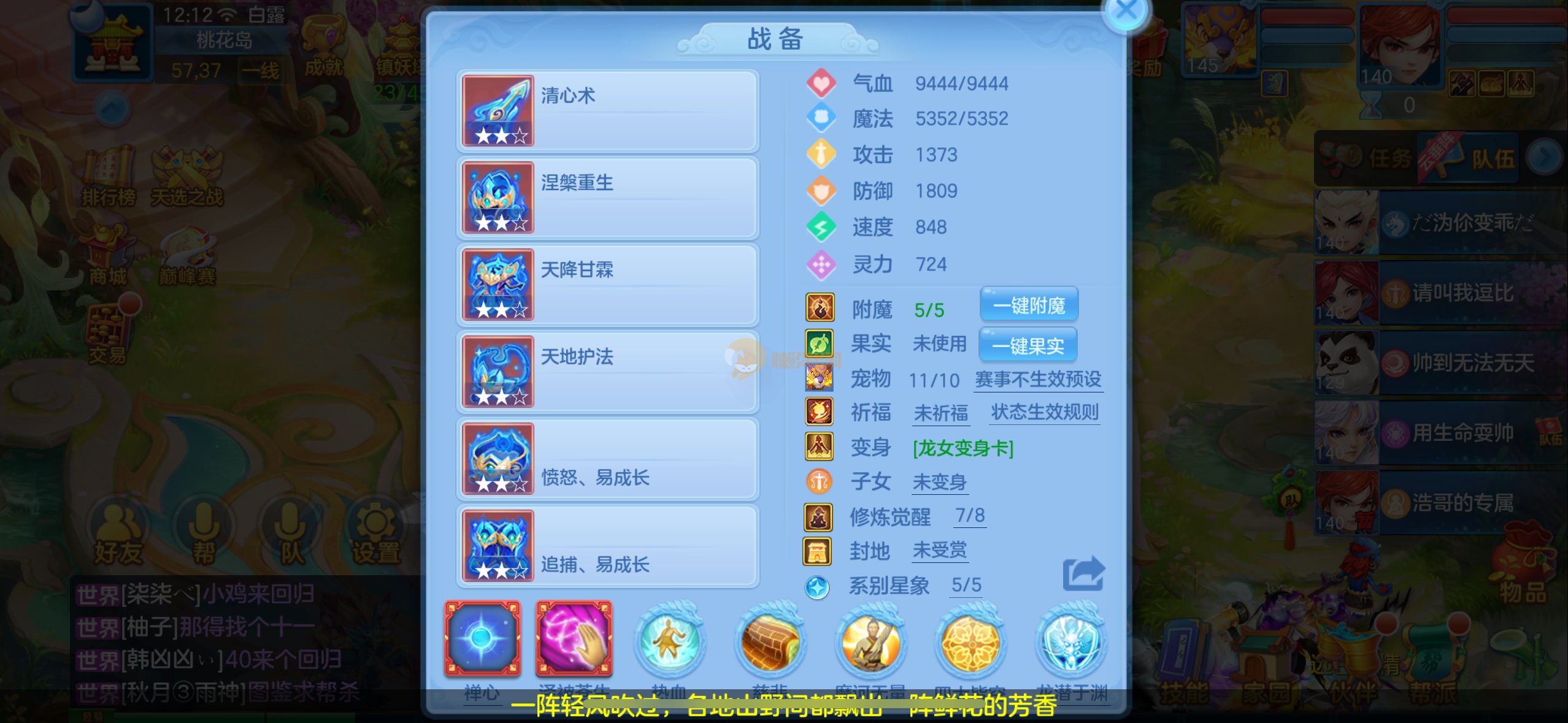The height and width of the screenshot is (723, 1568).
Task: Tap 未变身 next to 子女
Action: [940, 482]
